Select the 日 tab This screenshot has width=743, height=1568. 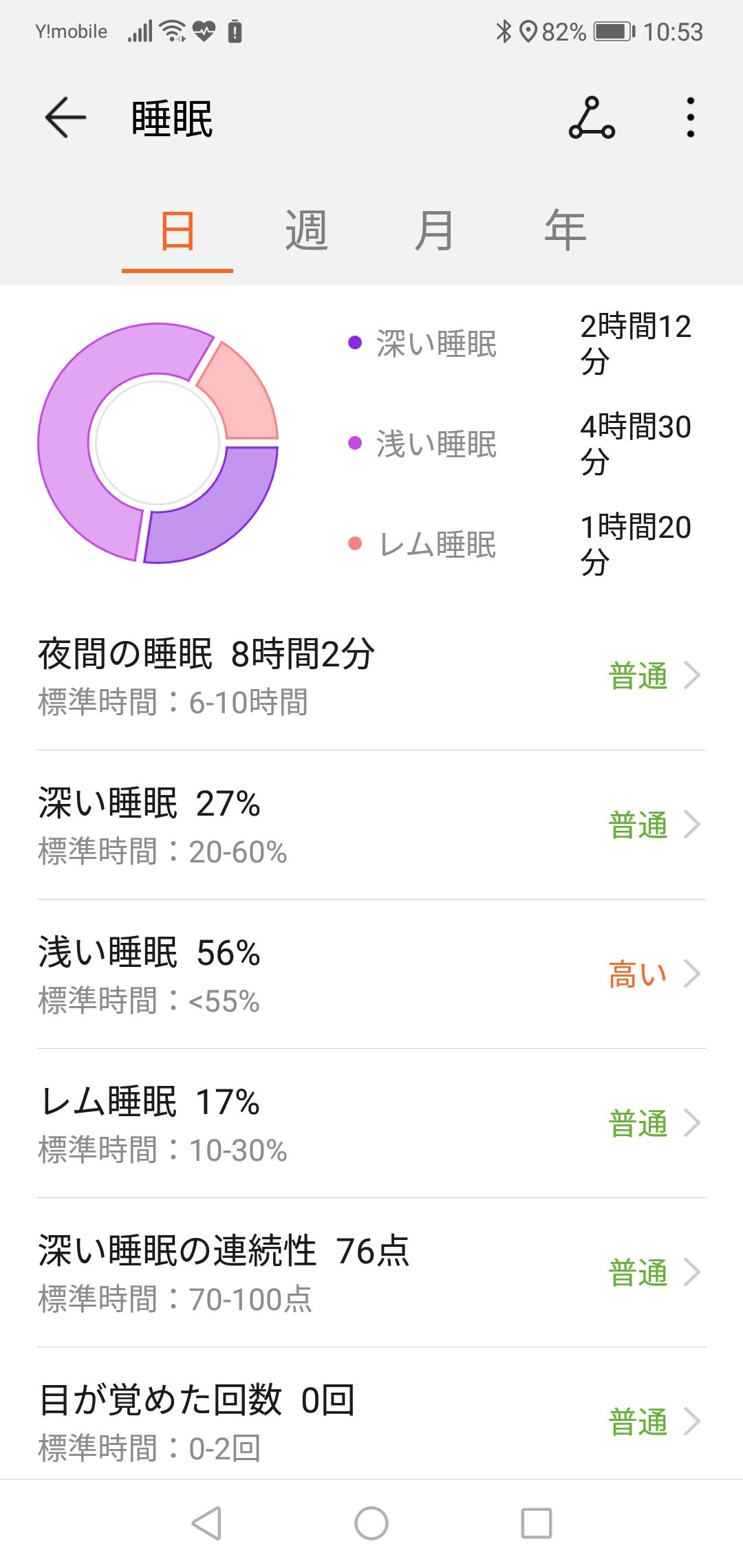coord(177,232)
